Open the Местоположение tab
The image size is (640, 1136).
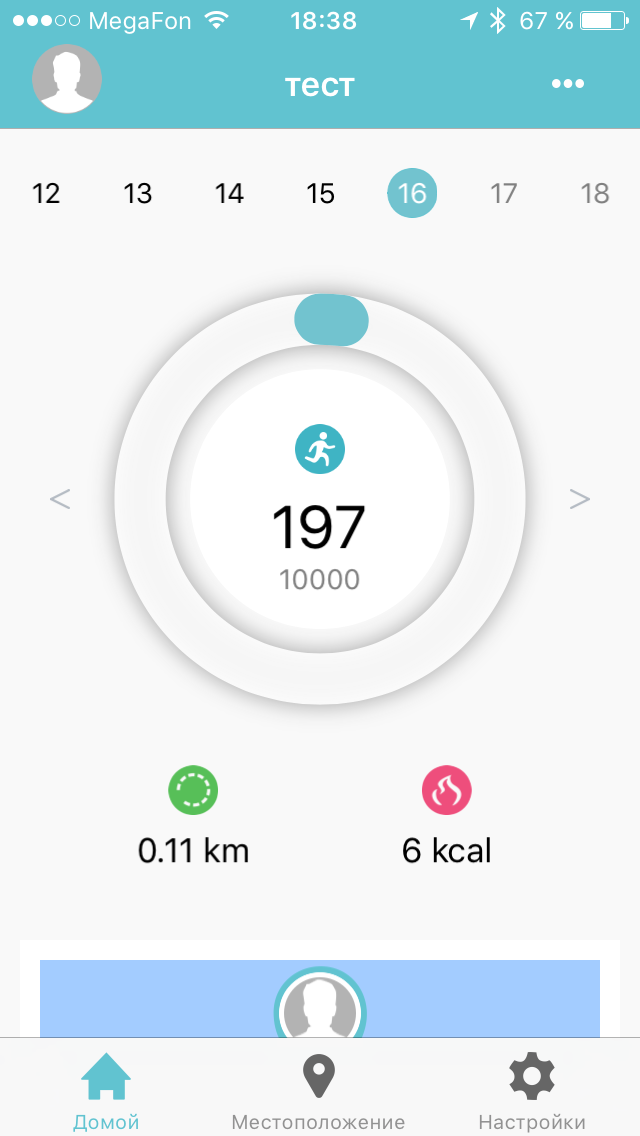tap(318, 1092)
